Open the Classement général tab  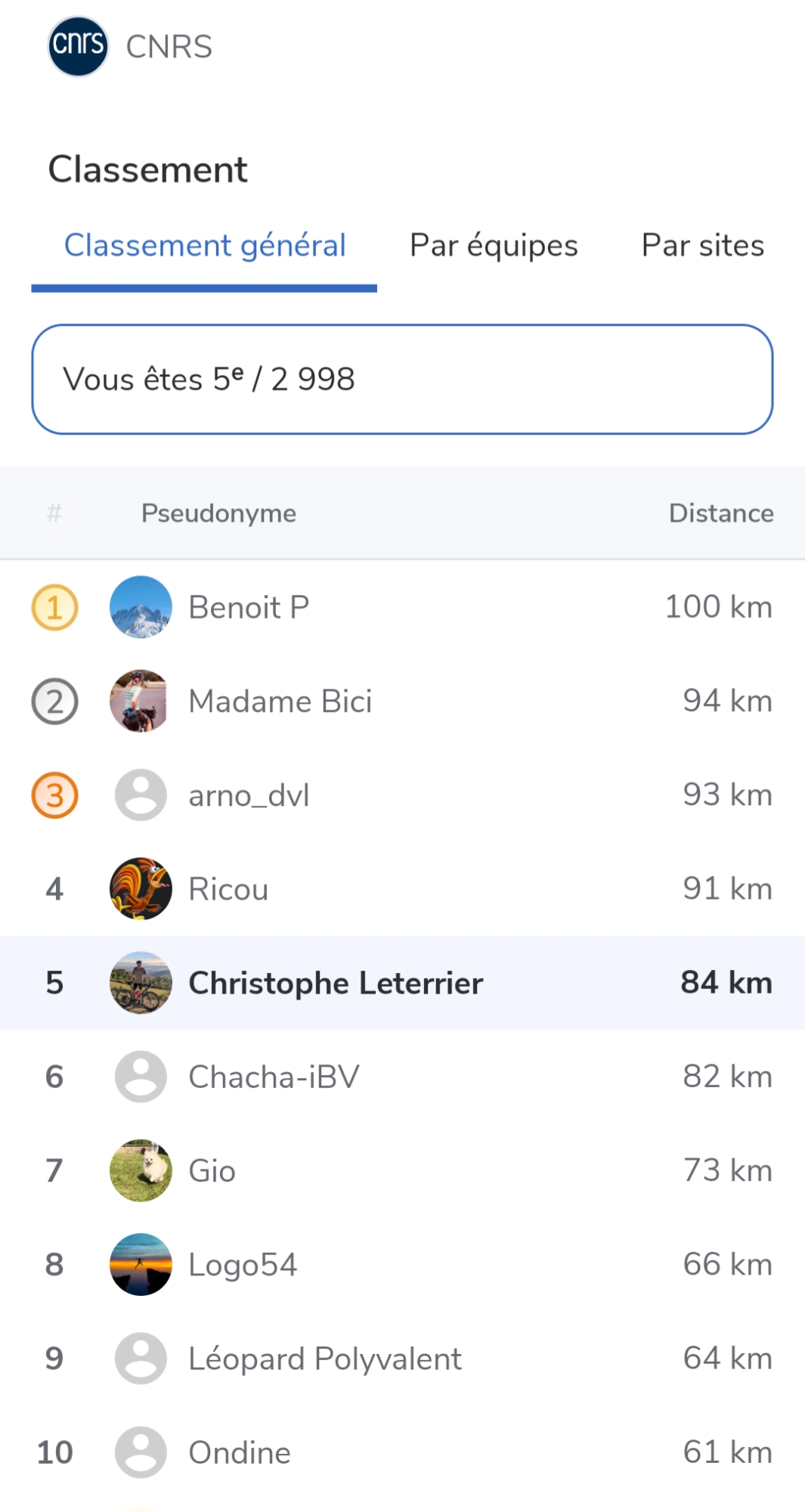pos(205,246)
